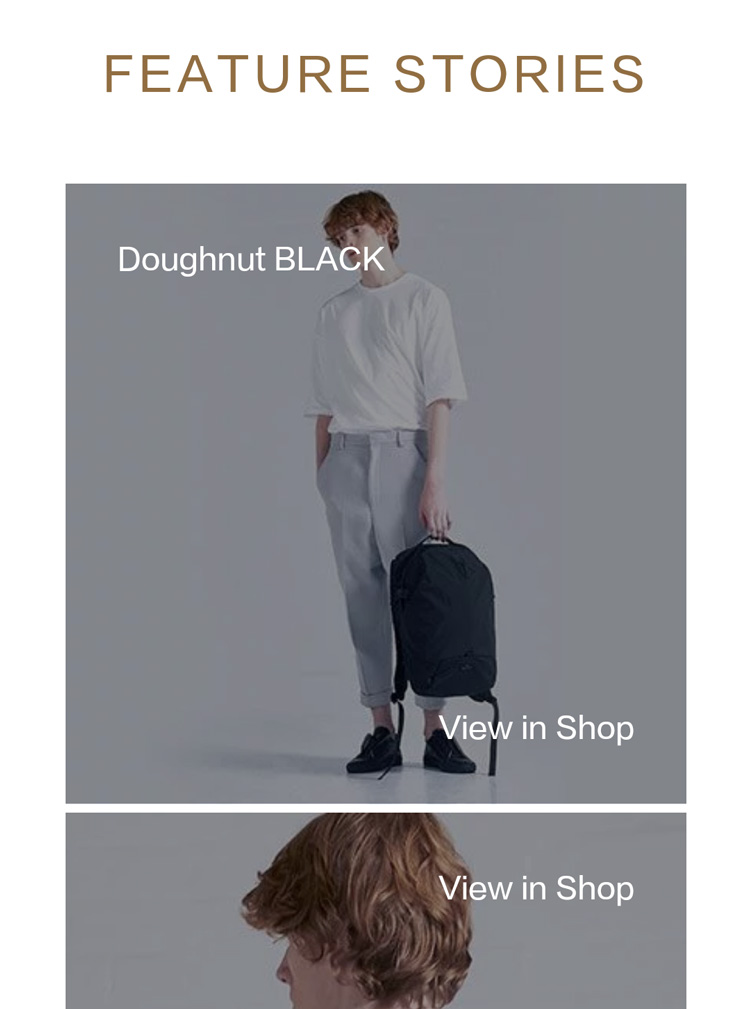
Task: Open the Doughnut BLACK feature story card
Action: (x=251, y=259)
